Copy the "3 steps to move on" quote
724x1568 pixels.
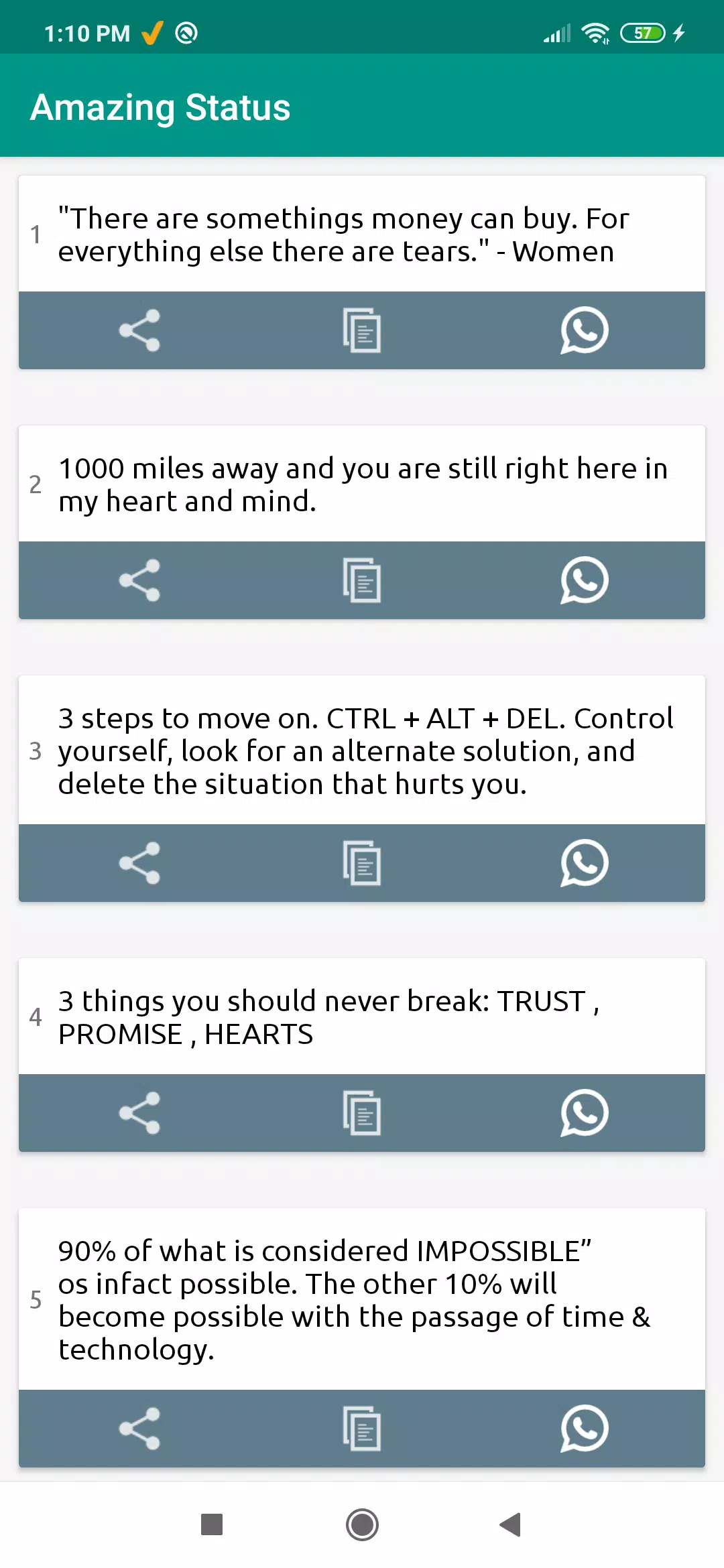click(362, 863)
